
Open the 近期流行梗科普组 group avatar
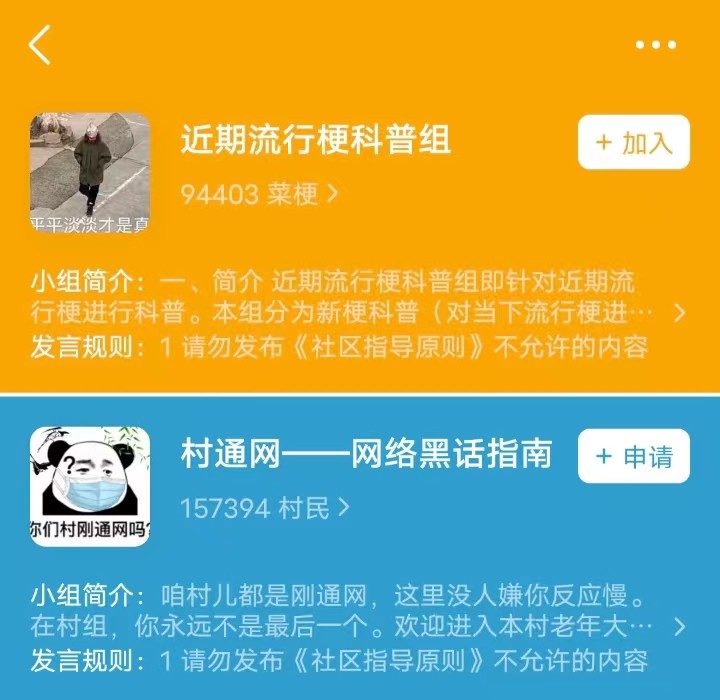pyautogui.click(x=90, y=173)
